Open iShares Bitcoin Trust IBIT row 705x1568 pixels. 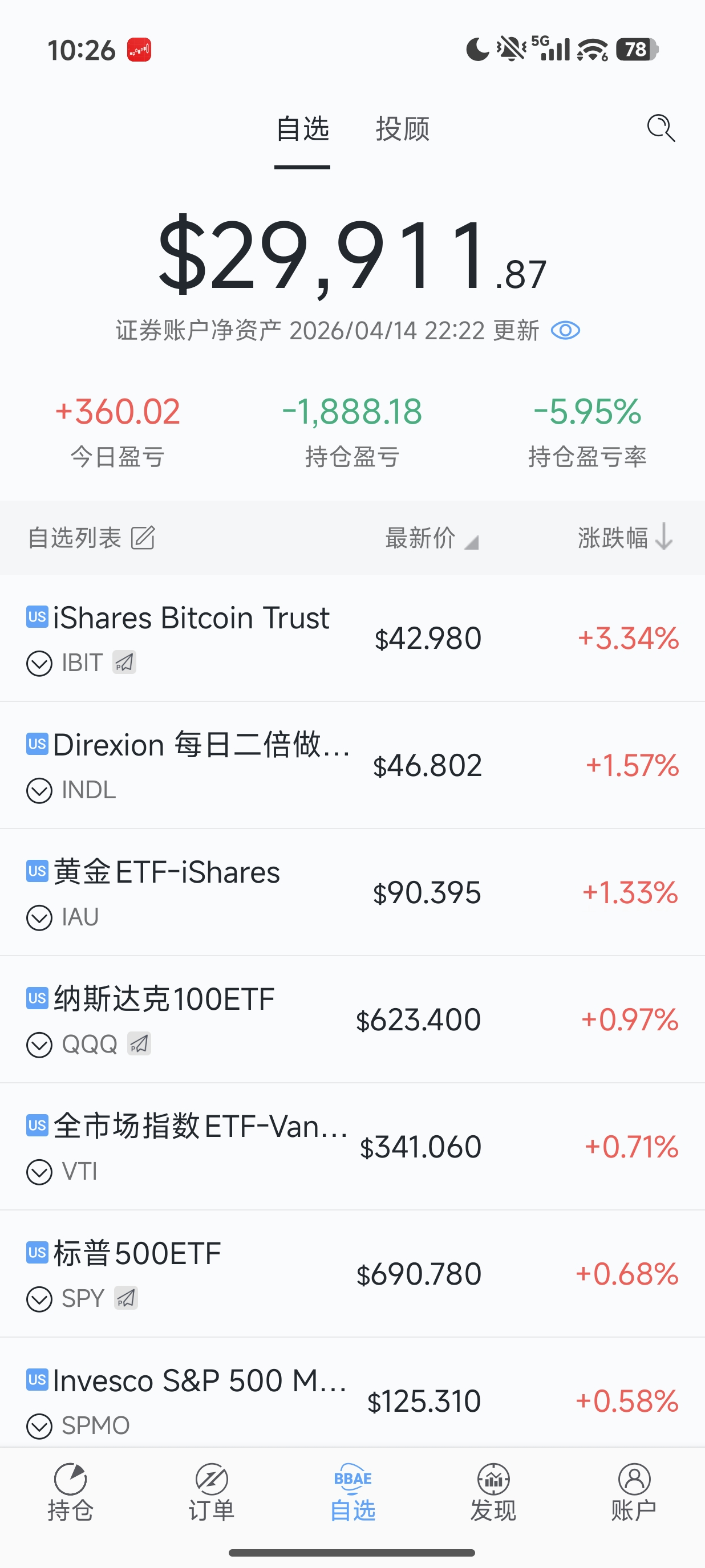tap(244, 637)
